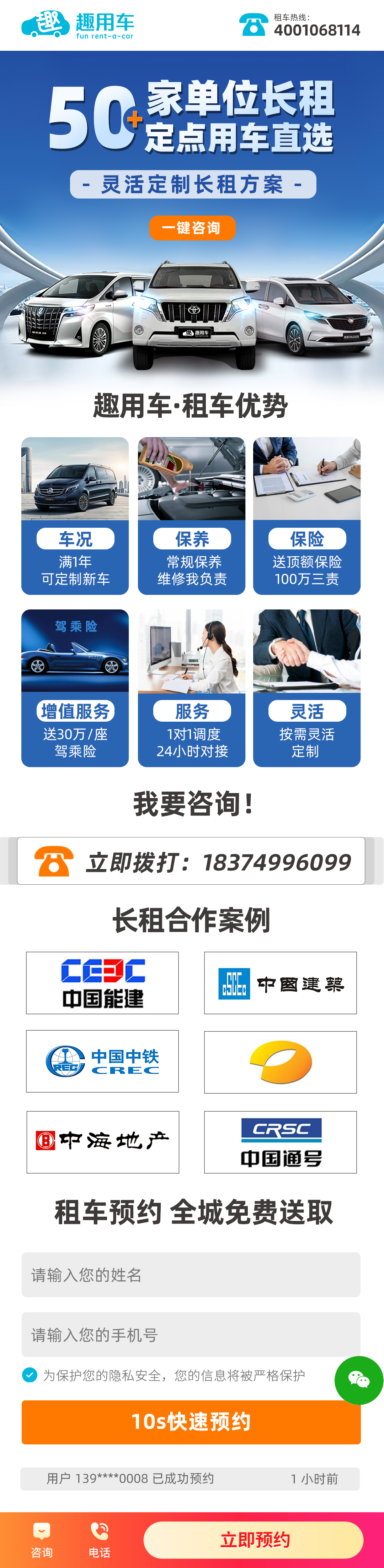Enter your name in 请输入您的姓名 field
The height and width of the screenshot is (1568, 384).
pos(191,1274)
